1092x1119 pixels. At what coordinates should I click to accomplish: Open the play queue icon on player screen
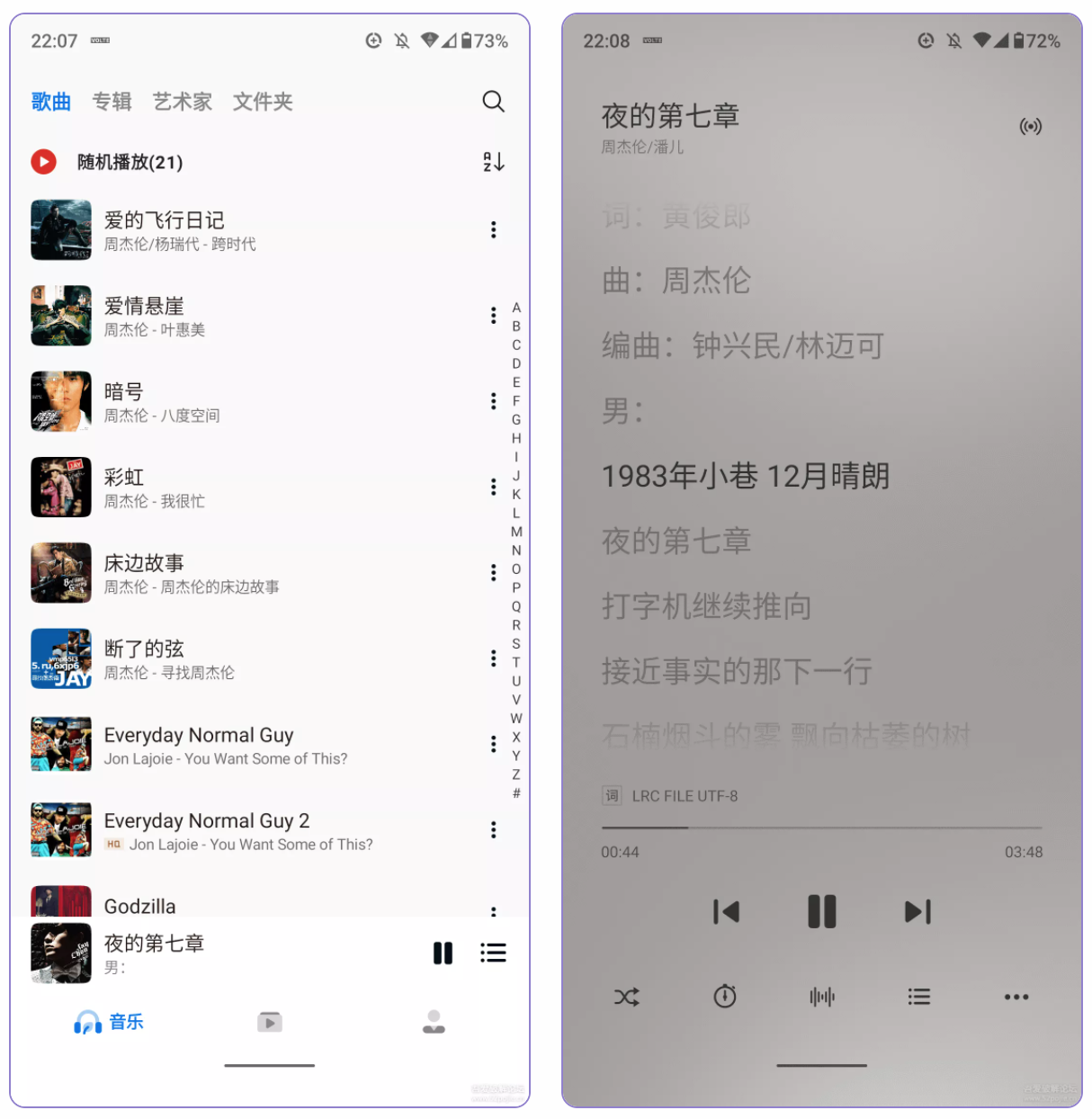click(918, 996)
